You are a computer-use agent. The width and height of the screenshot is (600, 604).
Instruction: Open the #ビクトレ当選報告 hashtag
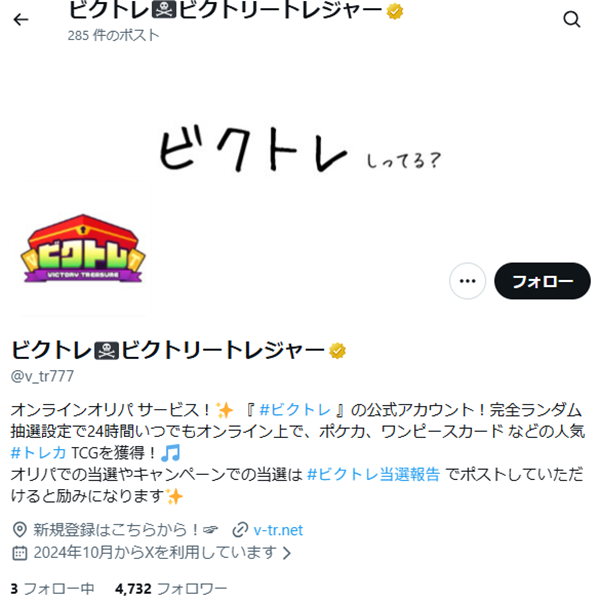click(x=373, y=474)
